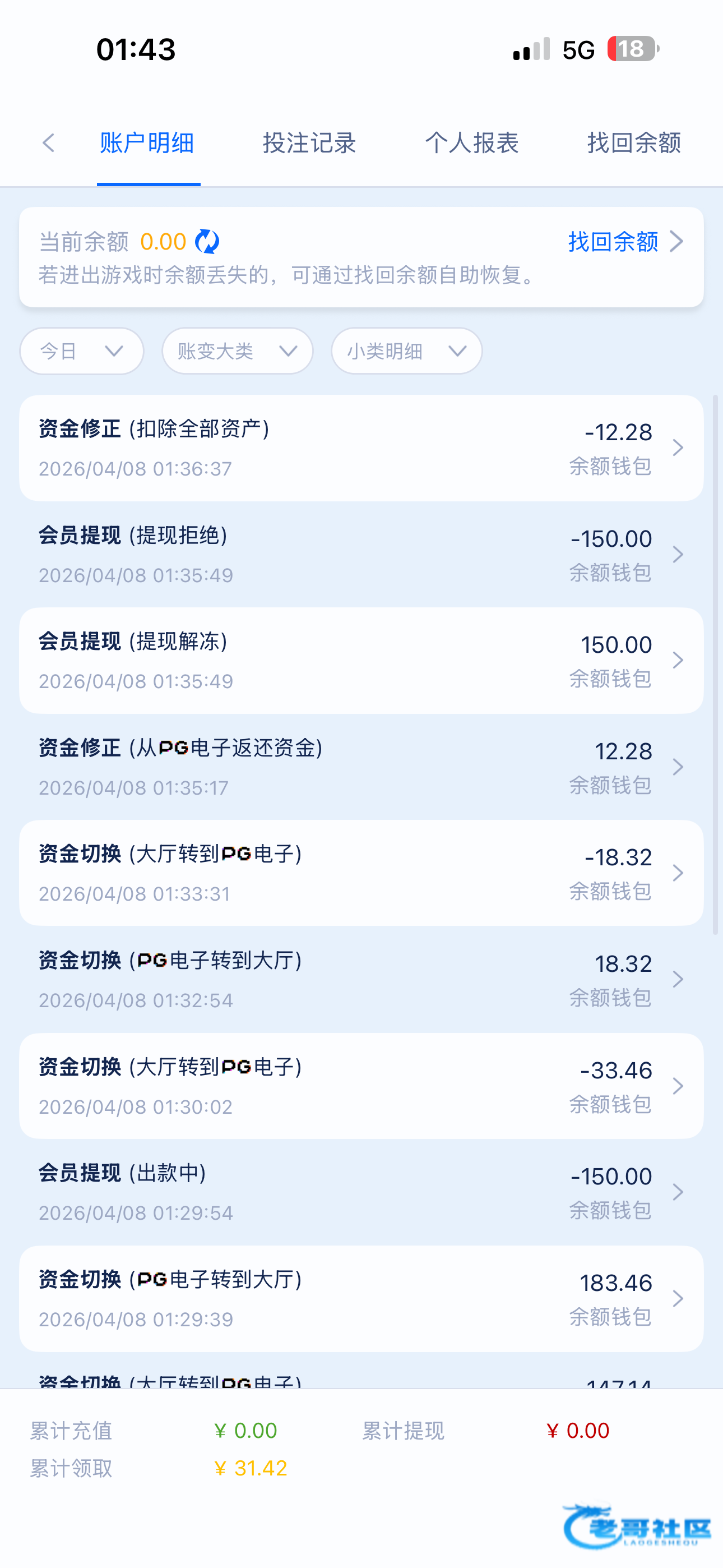Expand the 账变大类 filter dropdown
The height and width of the screenshot is (1568, 723).
pyautogui.click(x=237, y=351)
